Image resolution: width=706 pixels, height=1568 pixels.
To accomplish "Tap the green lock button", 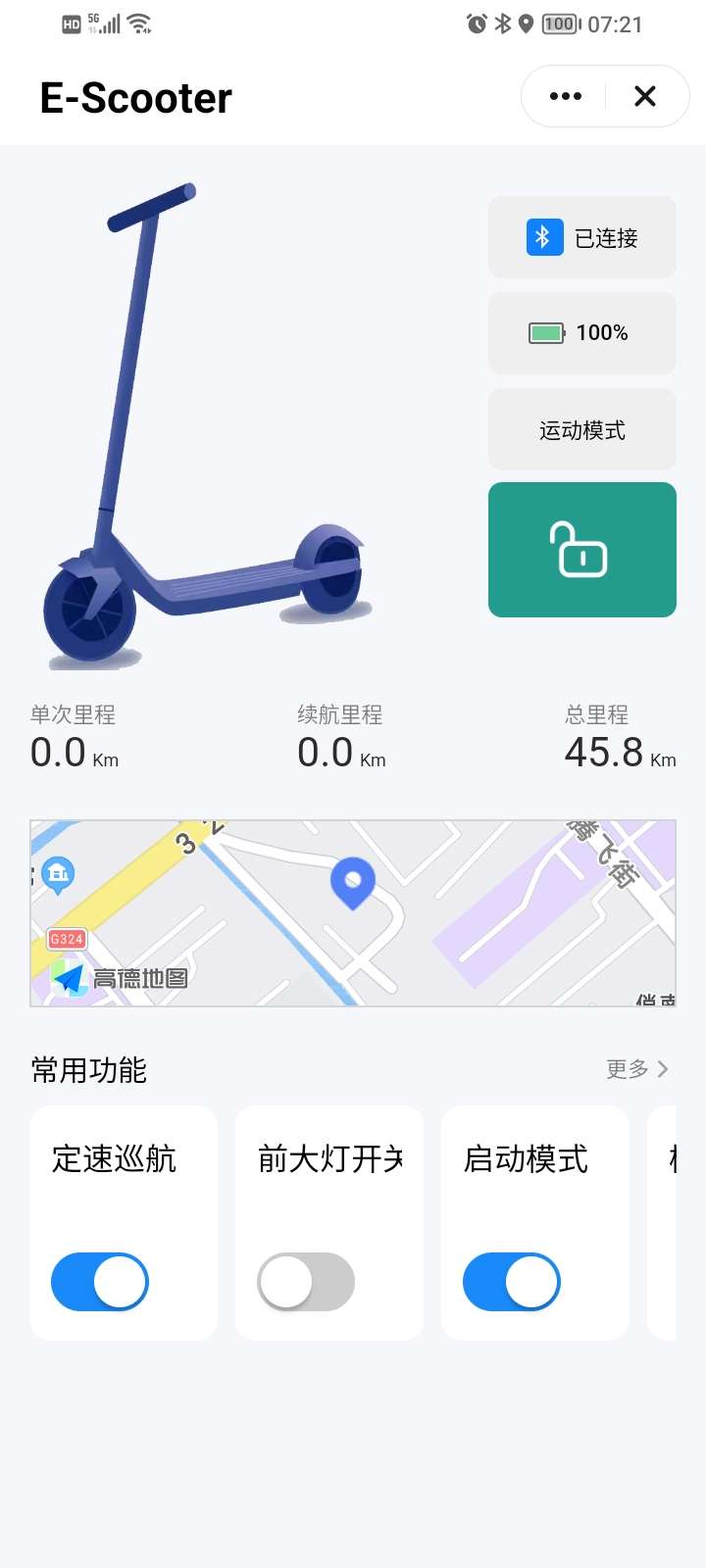I will (x=582, y=550).
